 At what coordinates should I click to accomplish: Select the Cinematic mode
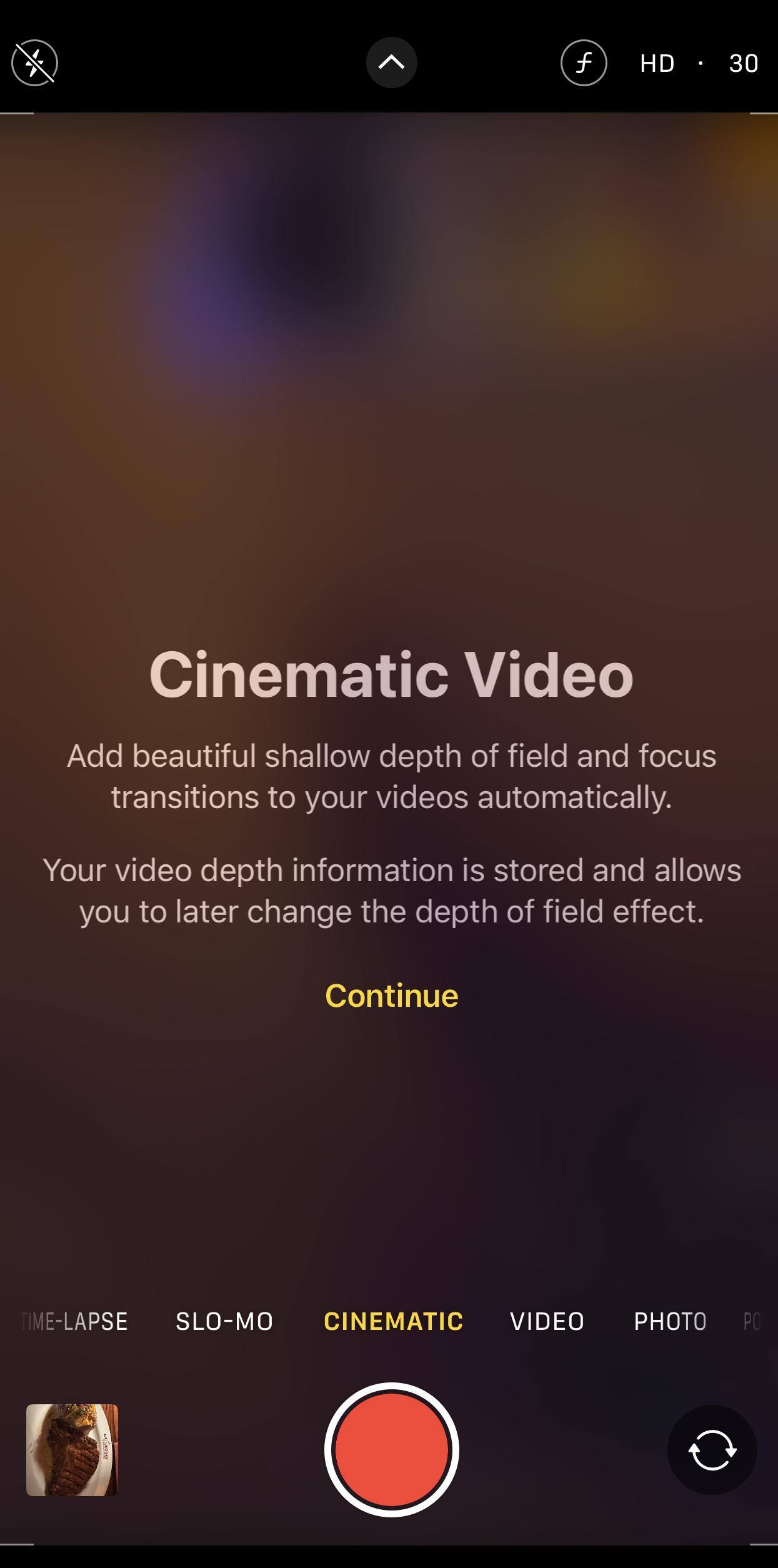pyautogui.click(x=393, y=1322)
